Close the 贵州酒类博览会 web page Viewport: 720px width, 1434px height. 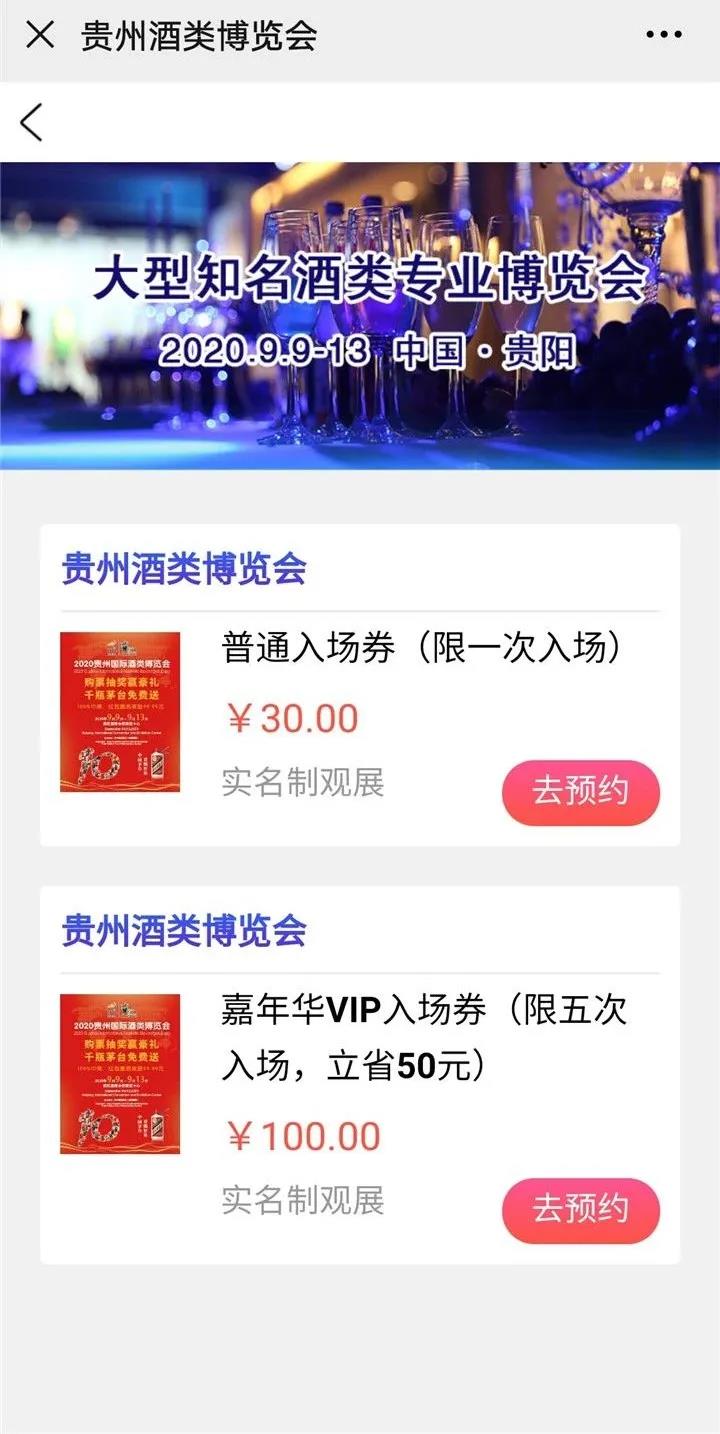39,36
